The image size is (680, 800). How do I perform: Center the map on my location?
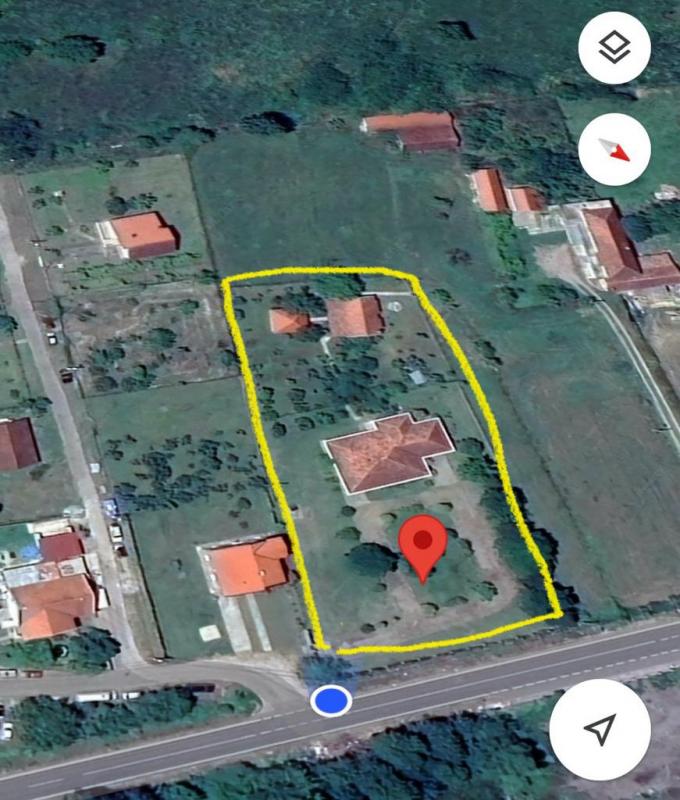600,730
